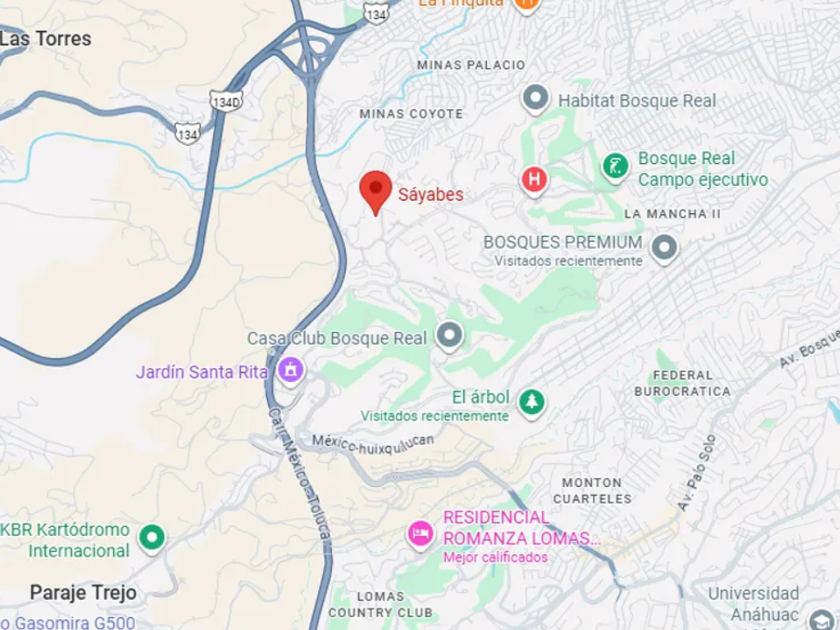Open the Habitat Bosque Real marker
Image resolution: width=840 pixels, height=630 pixels.
pyautogui.click(x=536, y=99)
